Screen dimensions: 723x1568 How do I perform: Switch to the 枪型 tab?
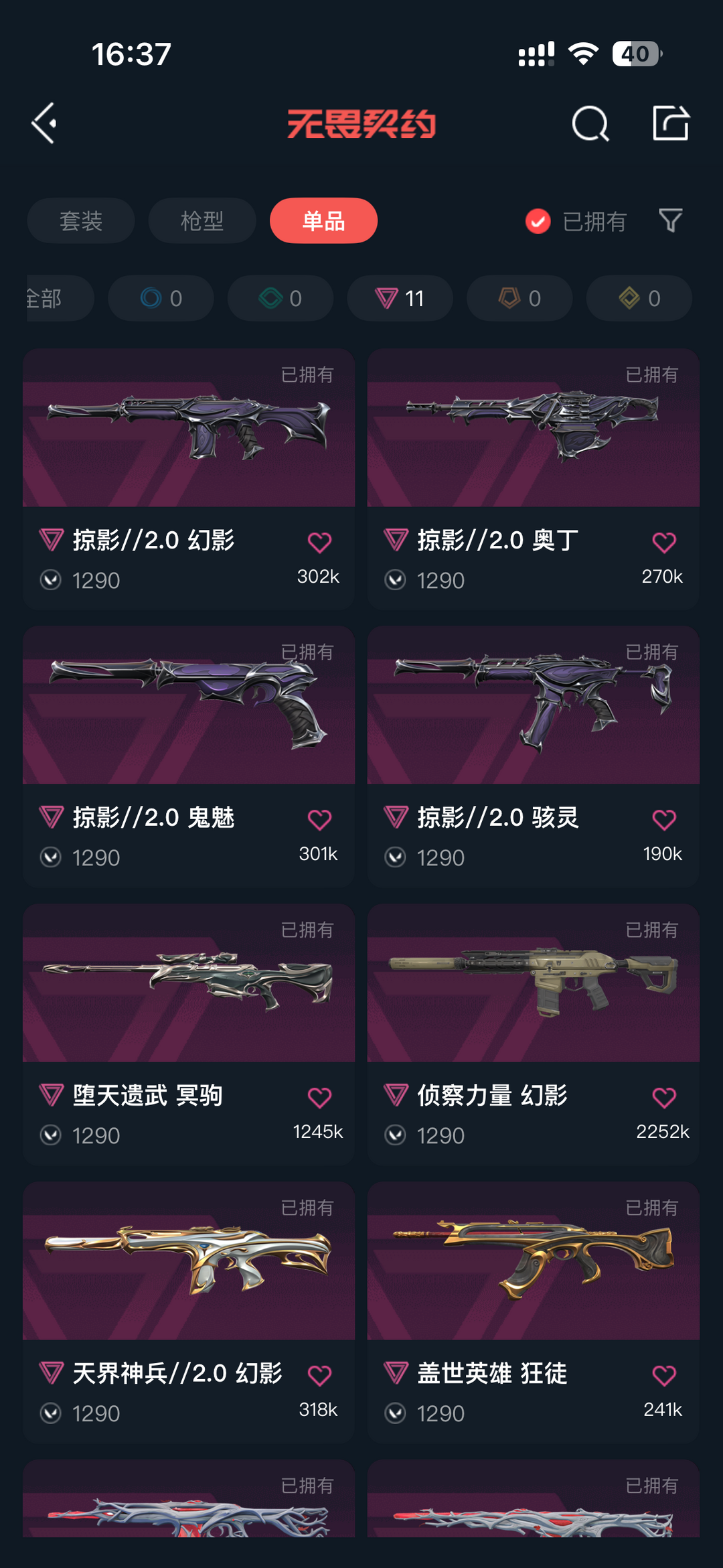pos(202,221)
